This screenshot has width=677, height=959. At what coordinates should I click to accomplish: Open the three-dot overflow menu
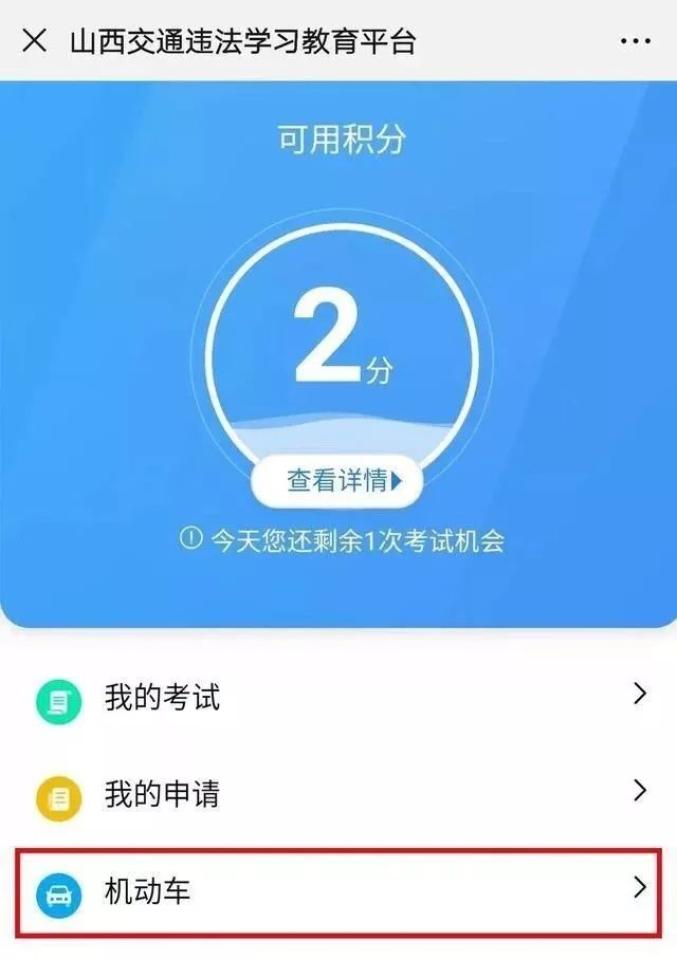pyautogui.click(x=635, y=41)
